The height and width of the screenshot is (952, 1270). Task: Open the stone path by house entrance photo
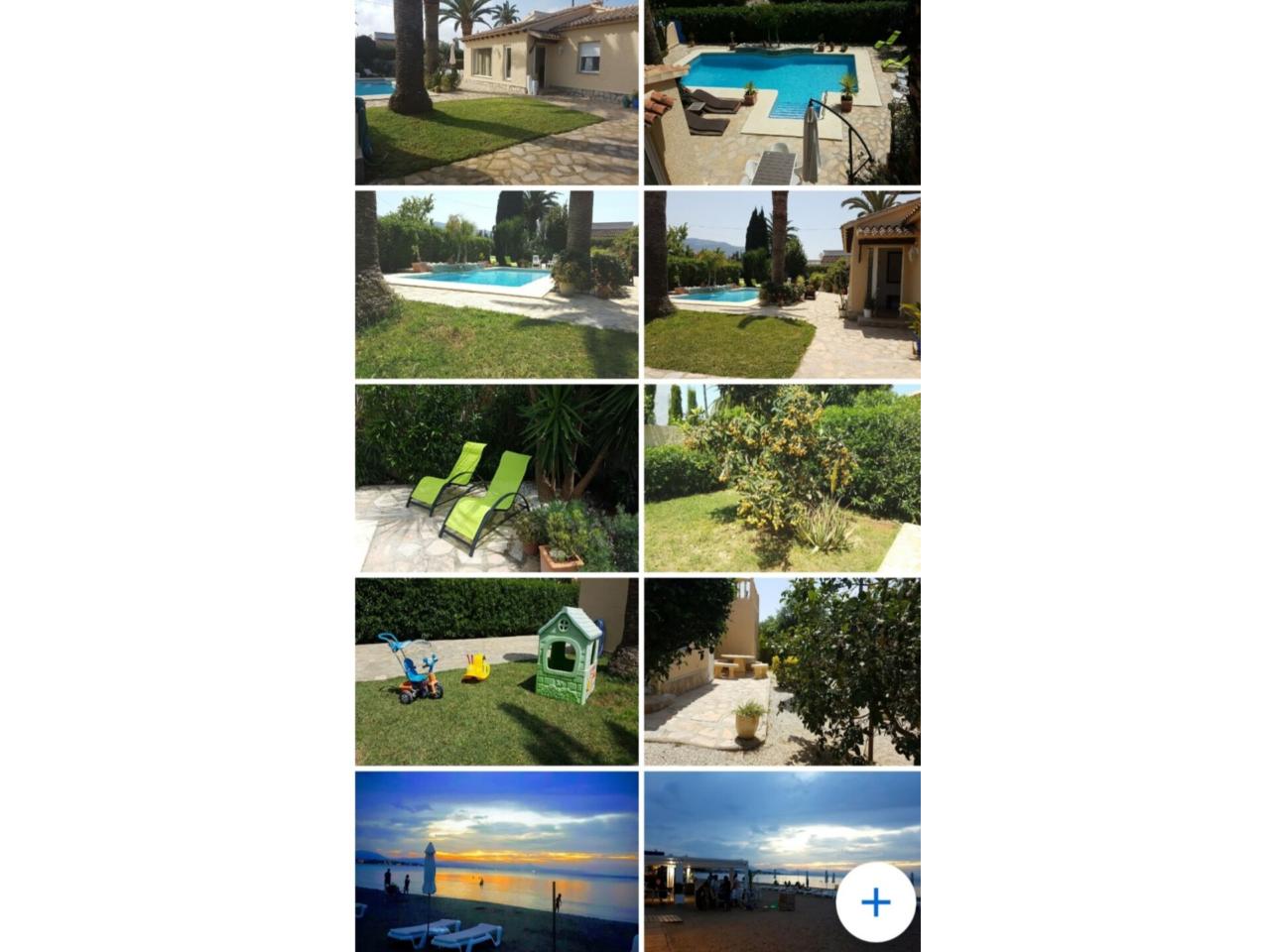(782, 285)
